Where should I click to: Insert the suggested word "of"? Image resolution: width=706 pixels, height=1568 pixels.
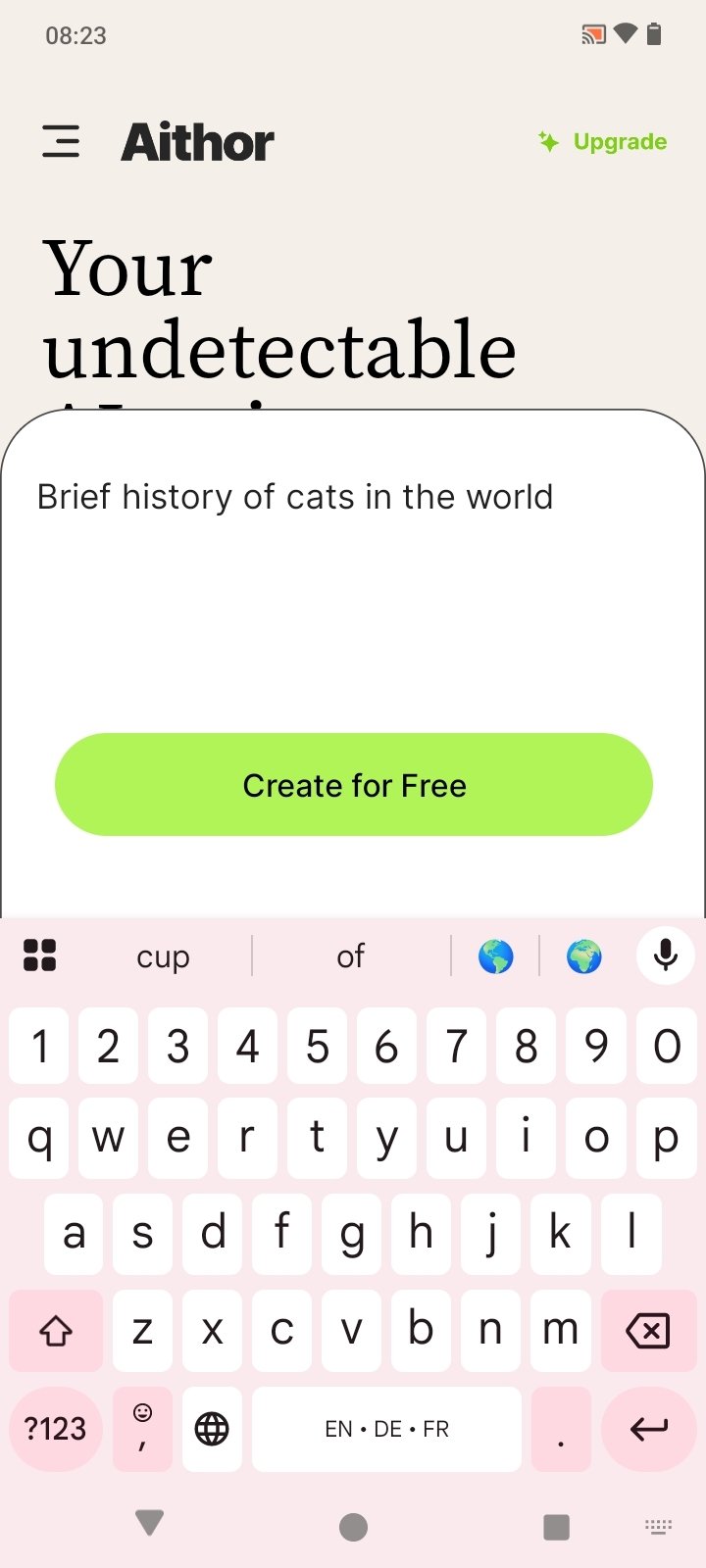click(x=350, y=956)
